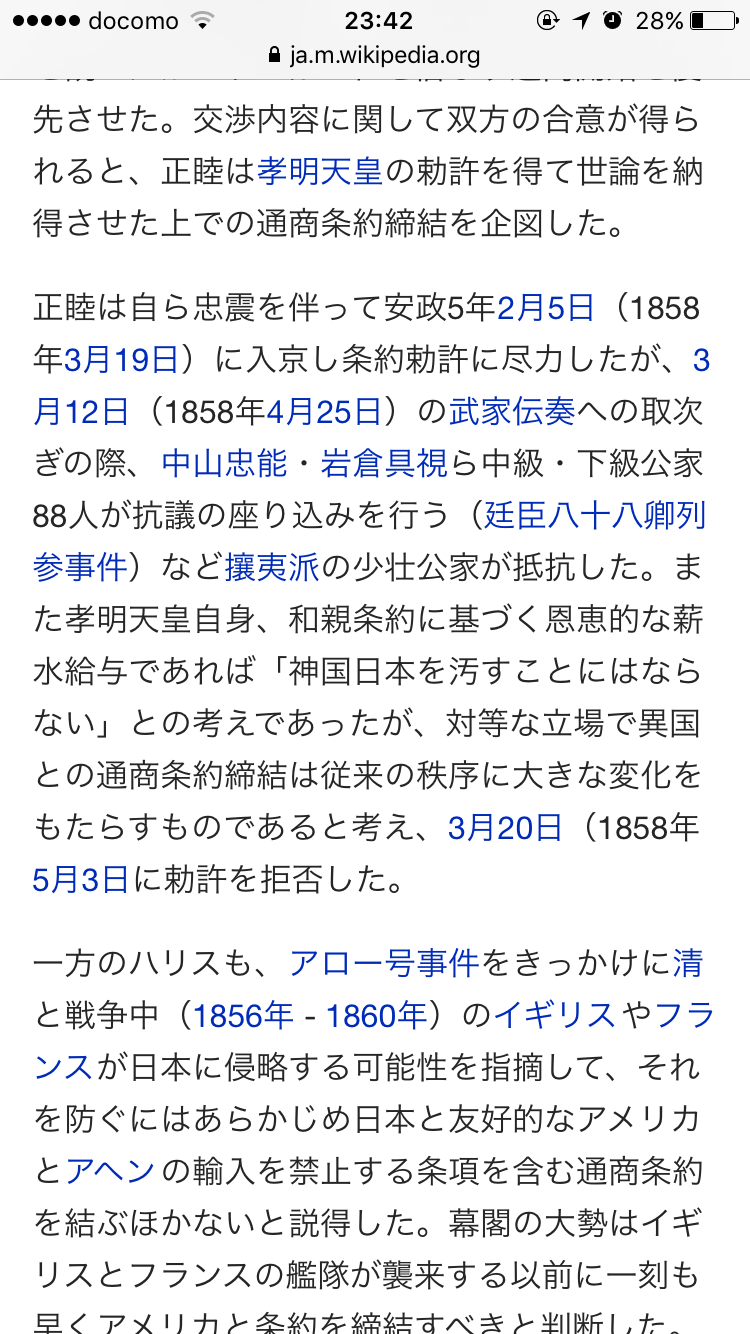Open the 孝明天皇 link
This screenshot has height=1334, width=750.
coord(320,171)
